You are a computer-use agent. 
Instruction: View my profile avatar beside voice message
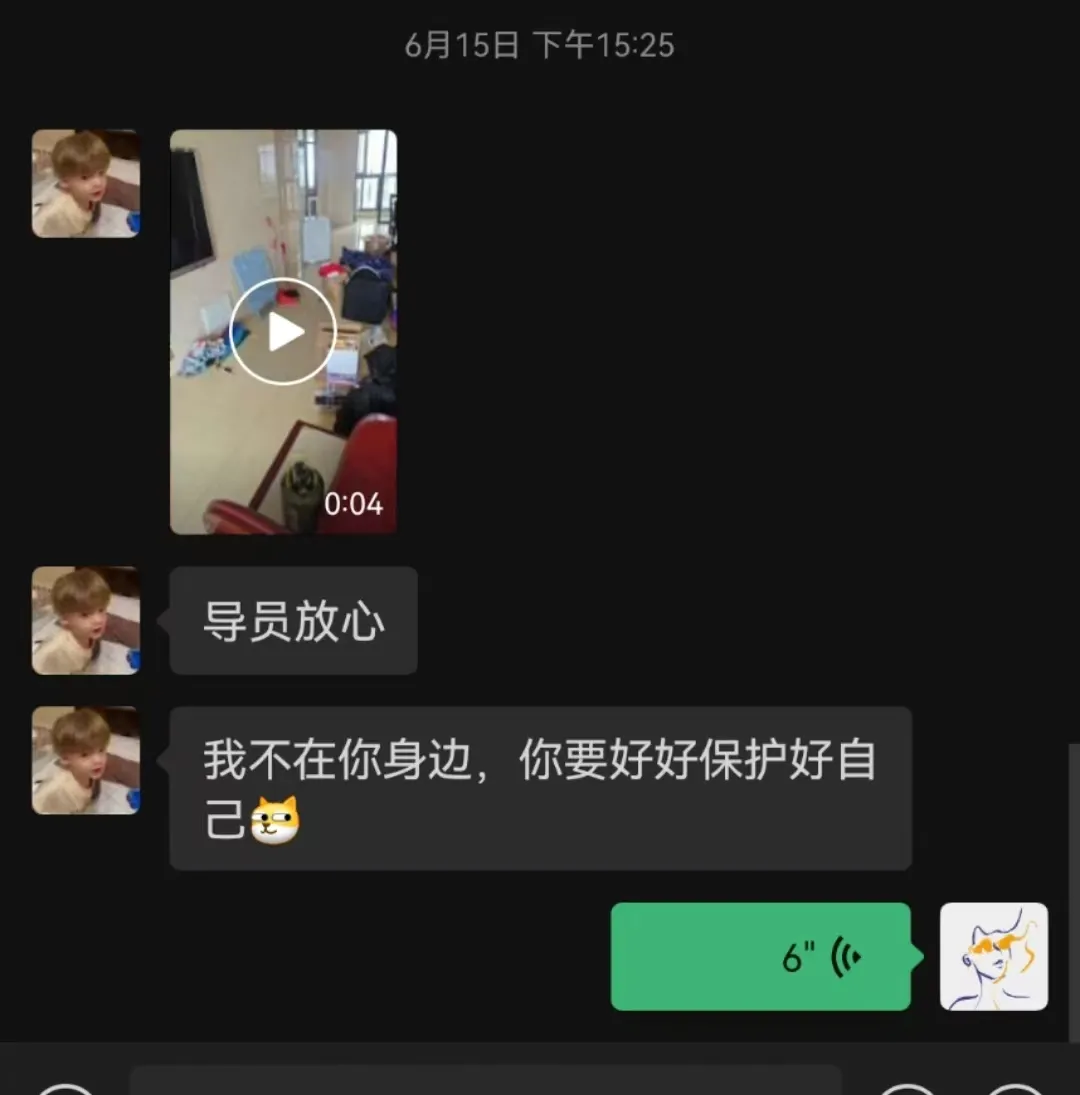(x=994, y=957)
